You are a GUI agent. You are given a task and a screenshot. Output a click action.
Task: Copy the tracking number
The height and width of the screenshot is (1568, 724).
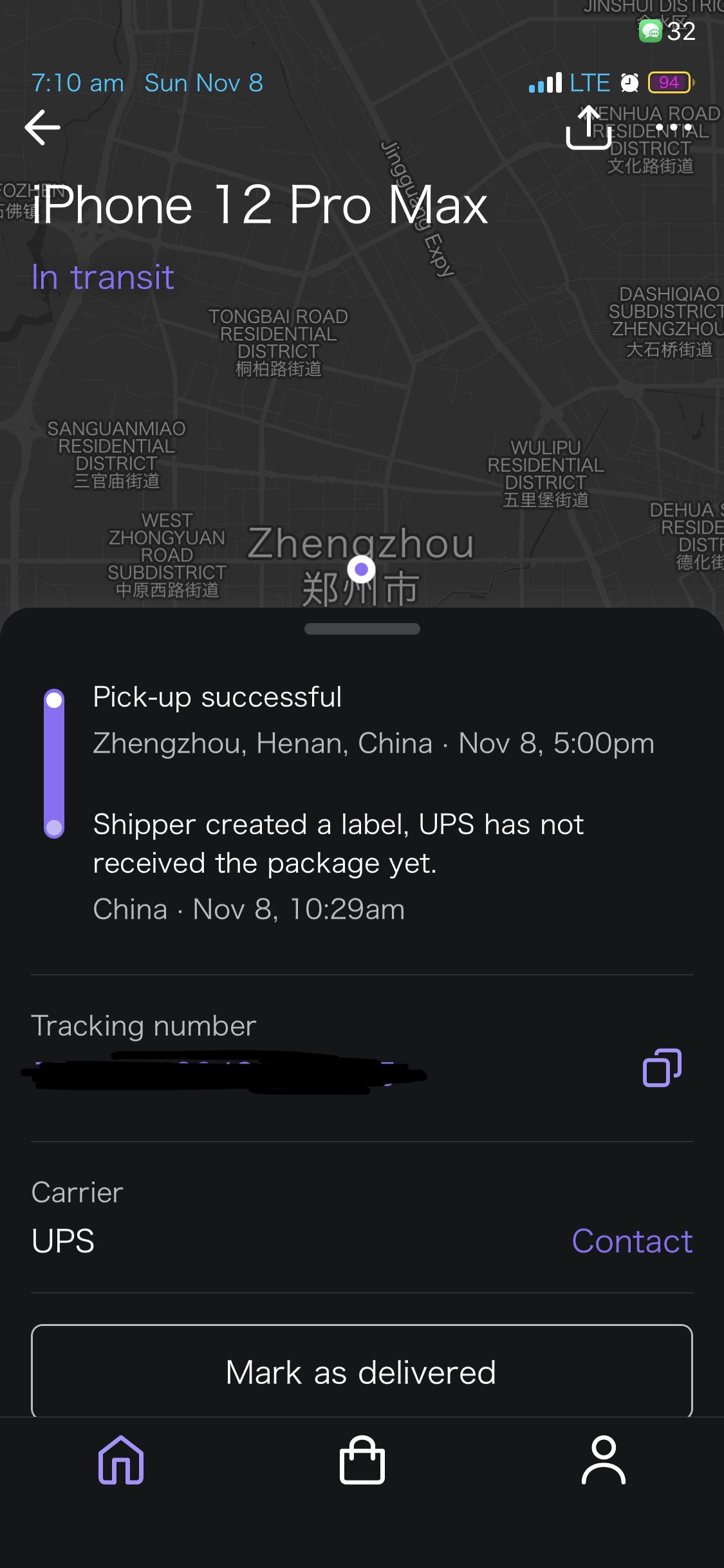pyautogui.click(x=662, y=1067)
